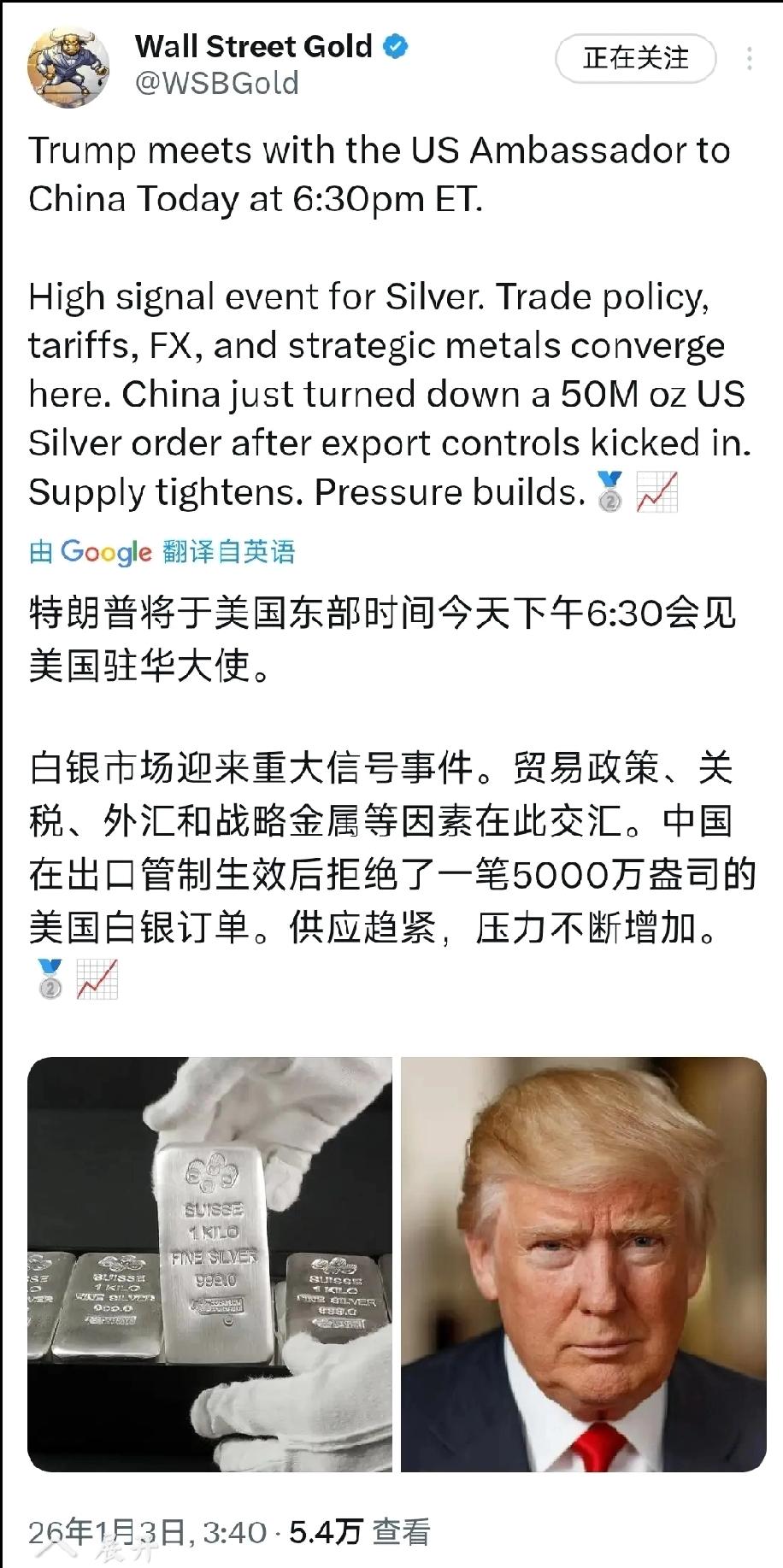Click the medal emoji below Chinese translation
Viewport: 783px width, 1568px height.
point(49,978)
